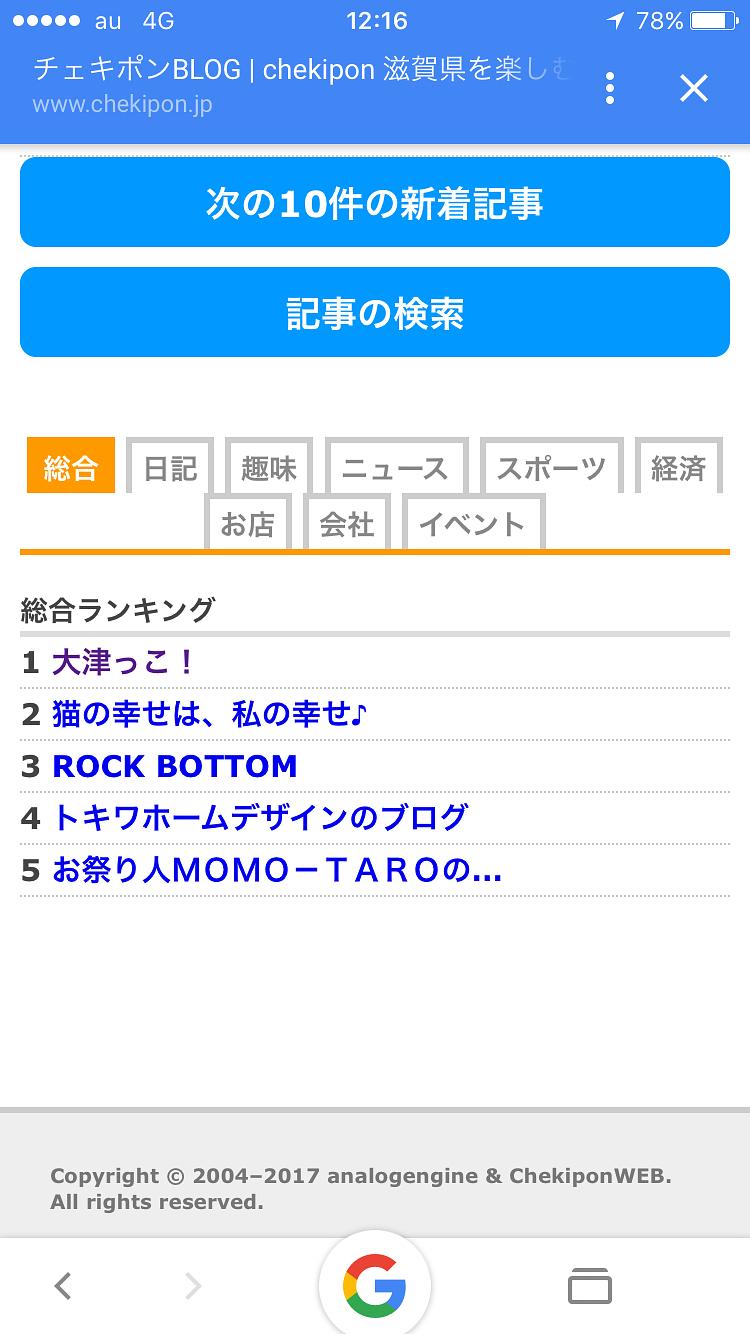Screen dimensions: 750x1334
Task: Switch to the 経済 tab
Action: [678, 468]
